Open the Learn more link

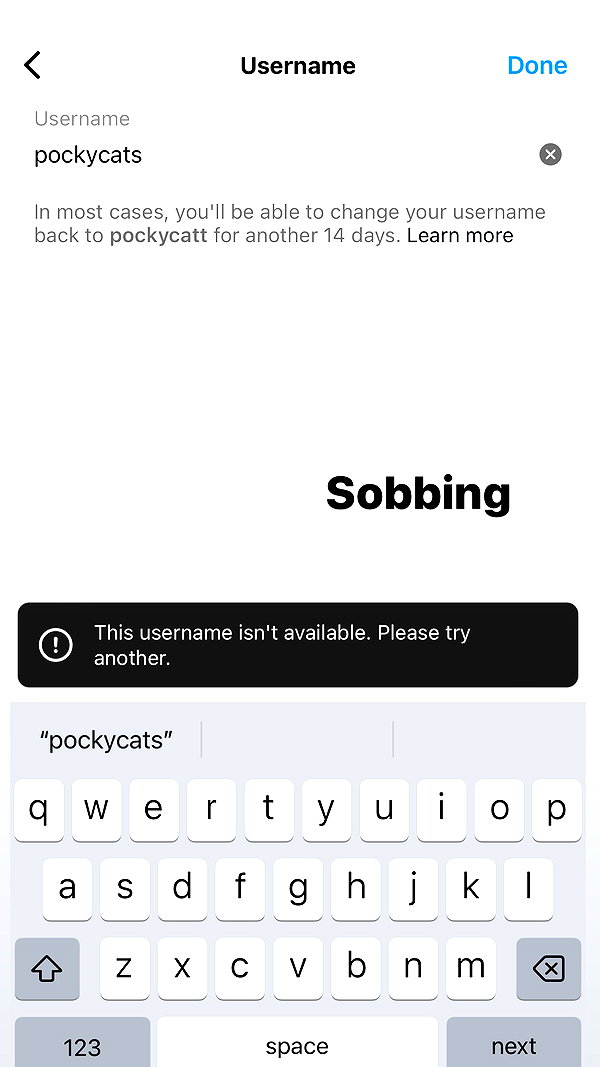460,235
